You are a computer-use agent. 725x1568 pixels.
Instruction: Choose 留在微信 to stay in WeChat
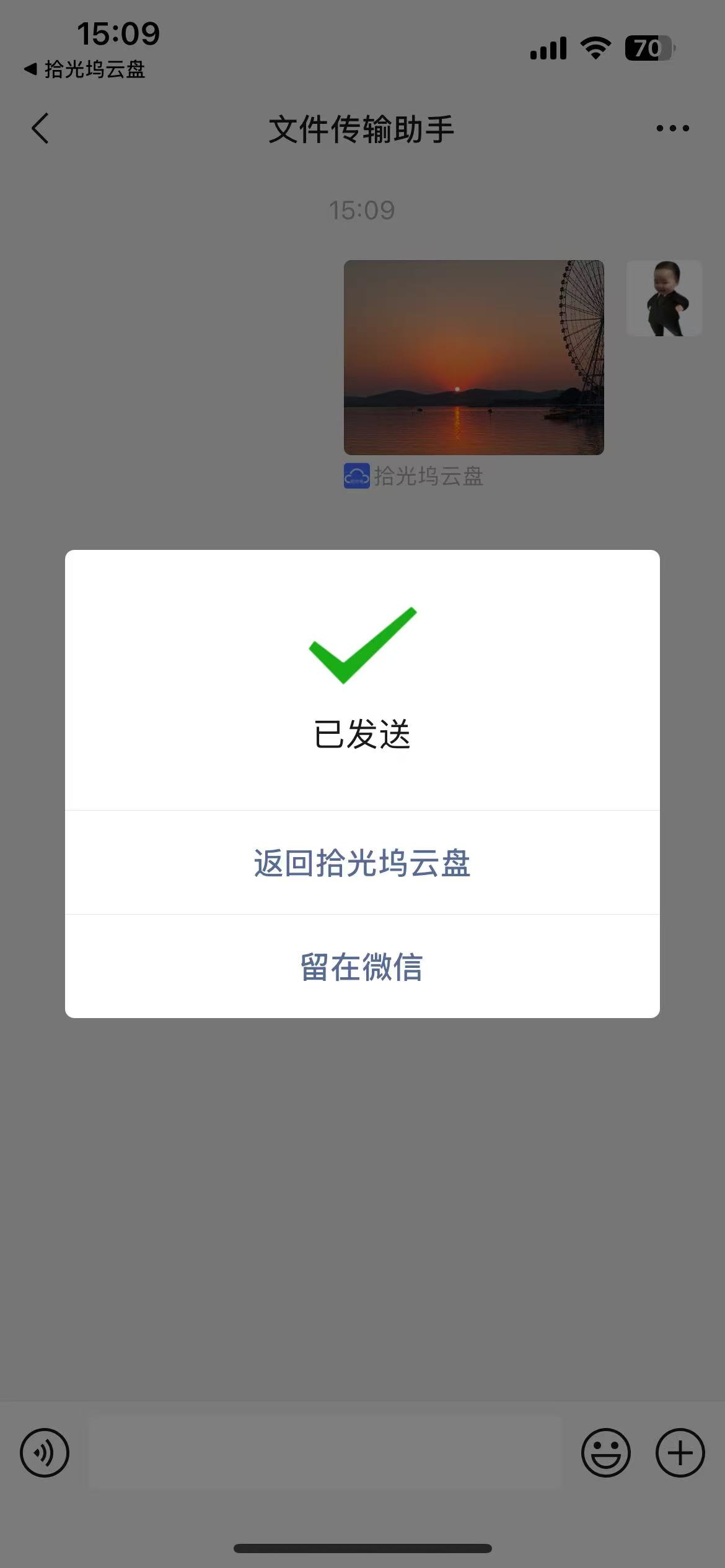click(x=362, y=967)
